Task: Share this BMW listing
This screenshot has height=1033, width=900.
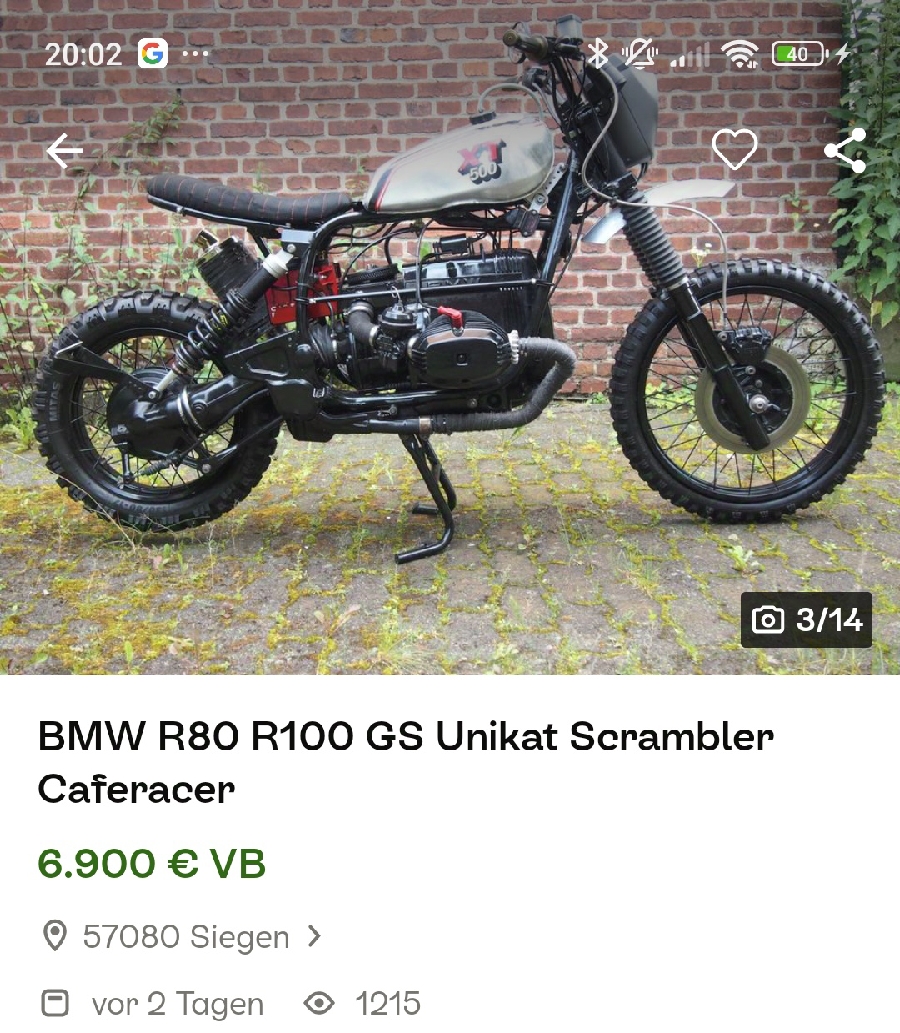Action: click(845, 151)
